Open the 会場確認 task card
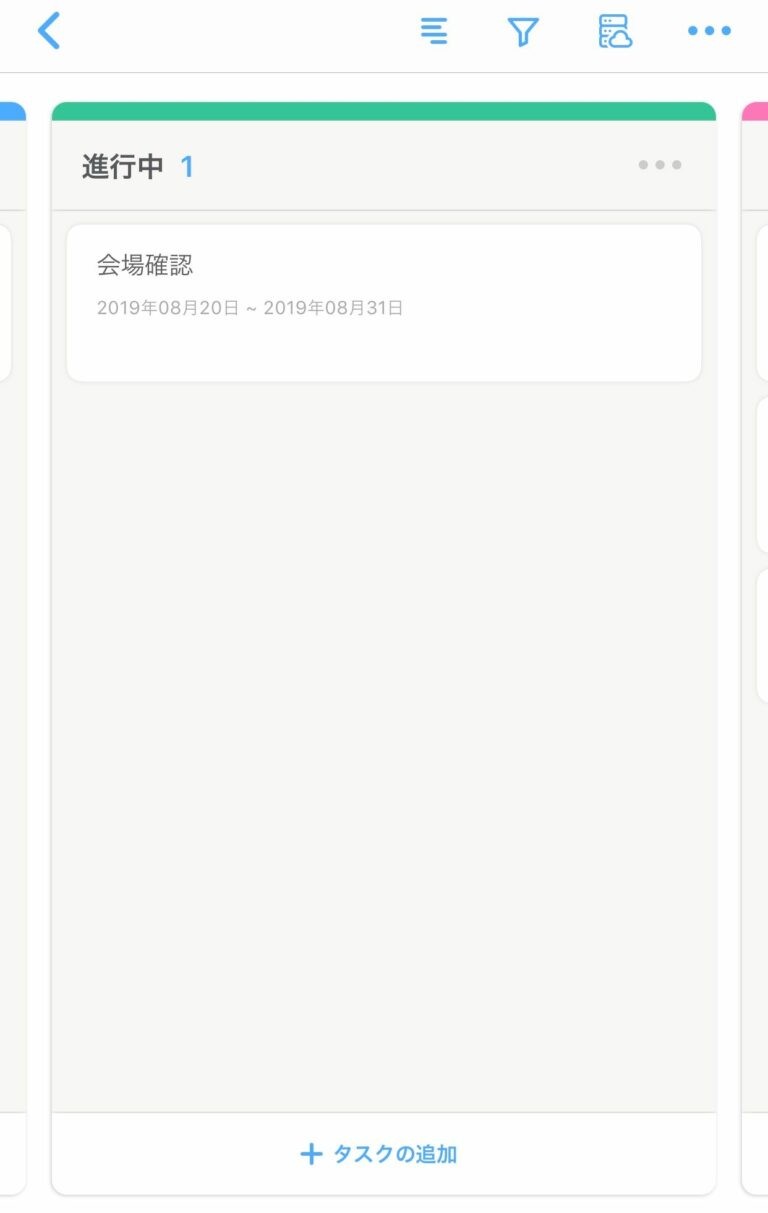Image resolution: width=768 pixels, height=1213 pixels. click(x=383, y=302)
